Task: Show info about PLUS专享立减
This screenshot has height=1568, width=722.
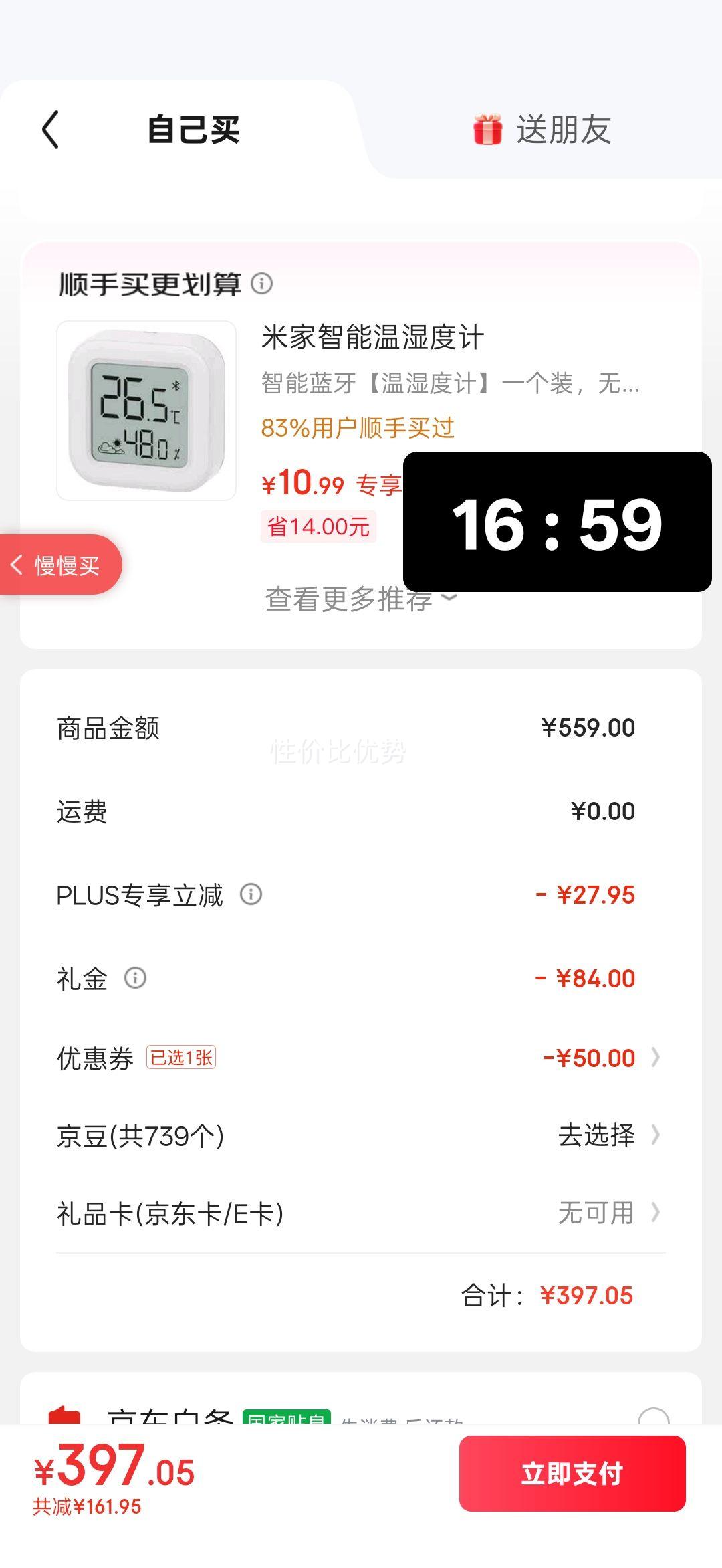Action: pos(251,894)
